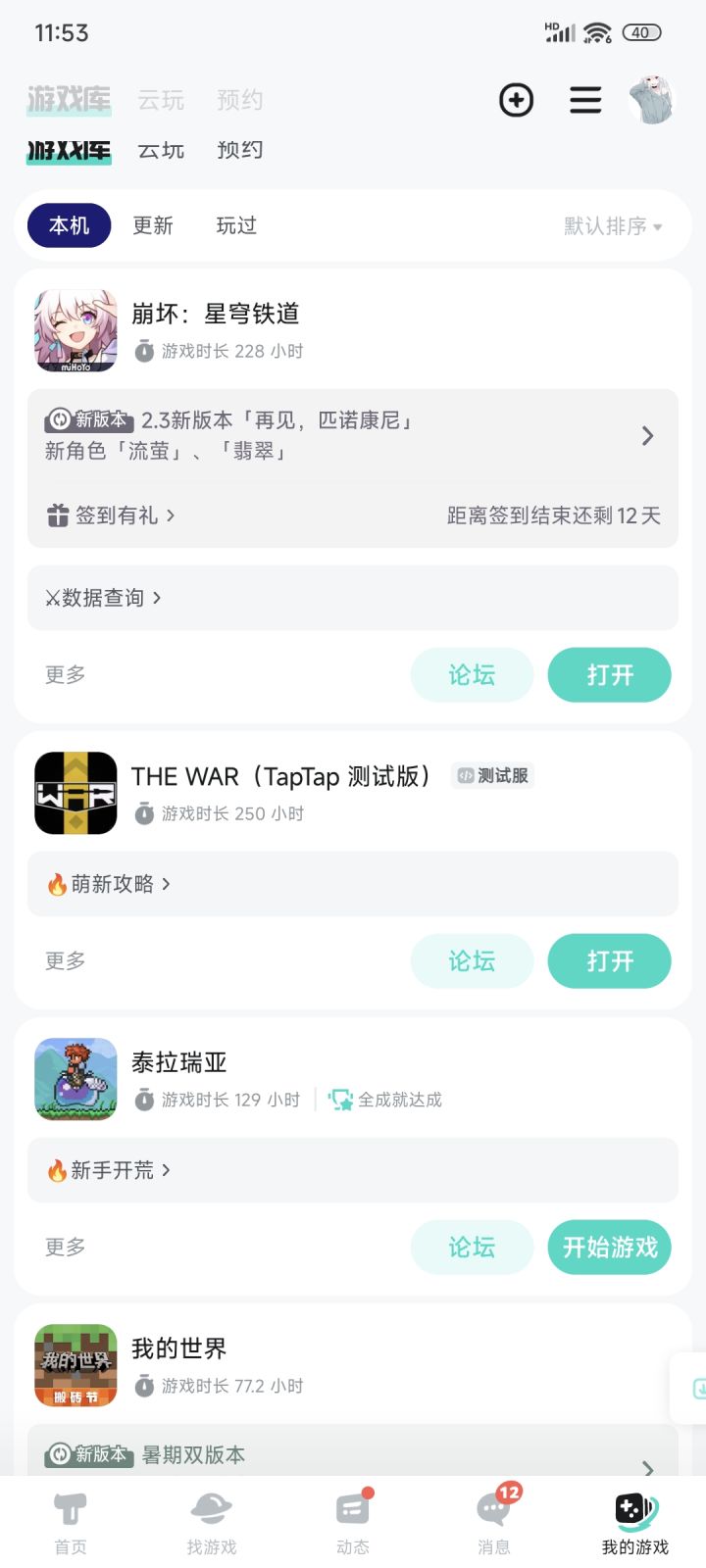
Task: Open the profile avatar
Action: [652, 100]
